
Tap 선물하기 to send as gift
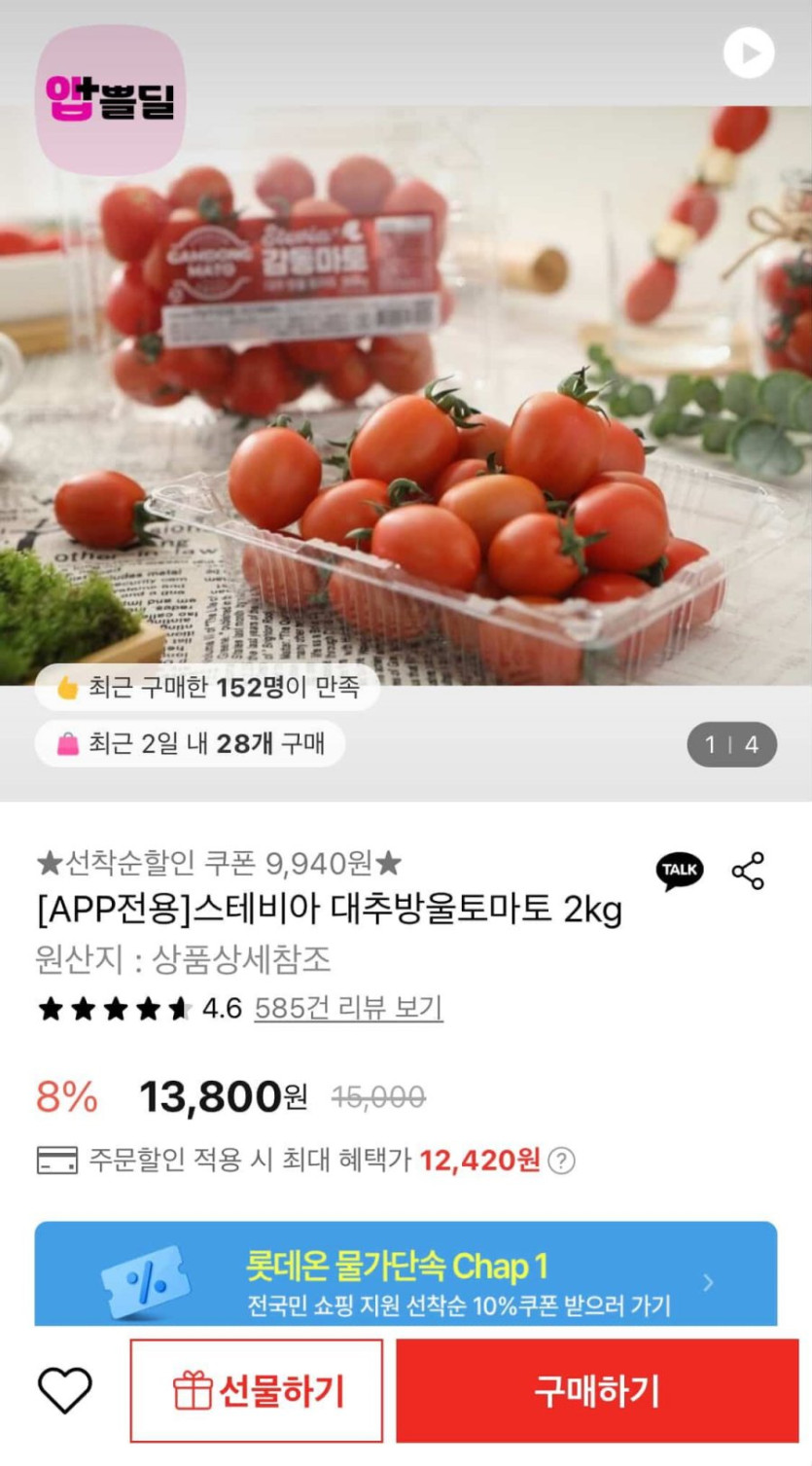pos(257,1391)
